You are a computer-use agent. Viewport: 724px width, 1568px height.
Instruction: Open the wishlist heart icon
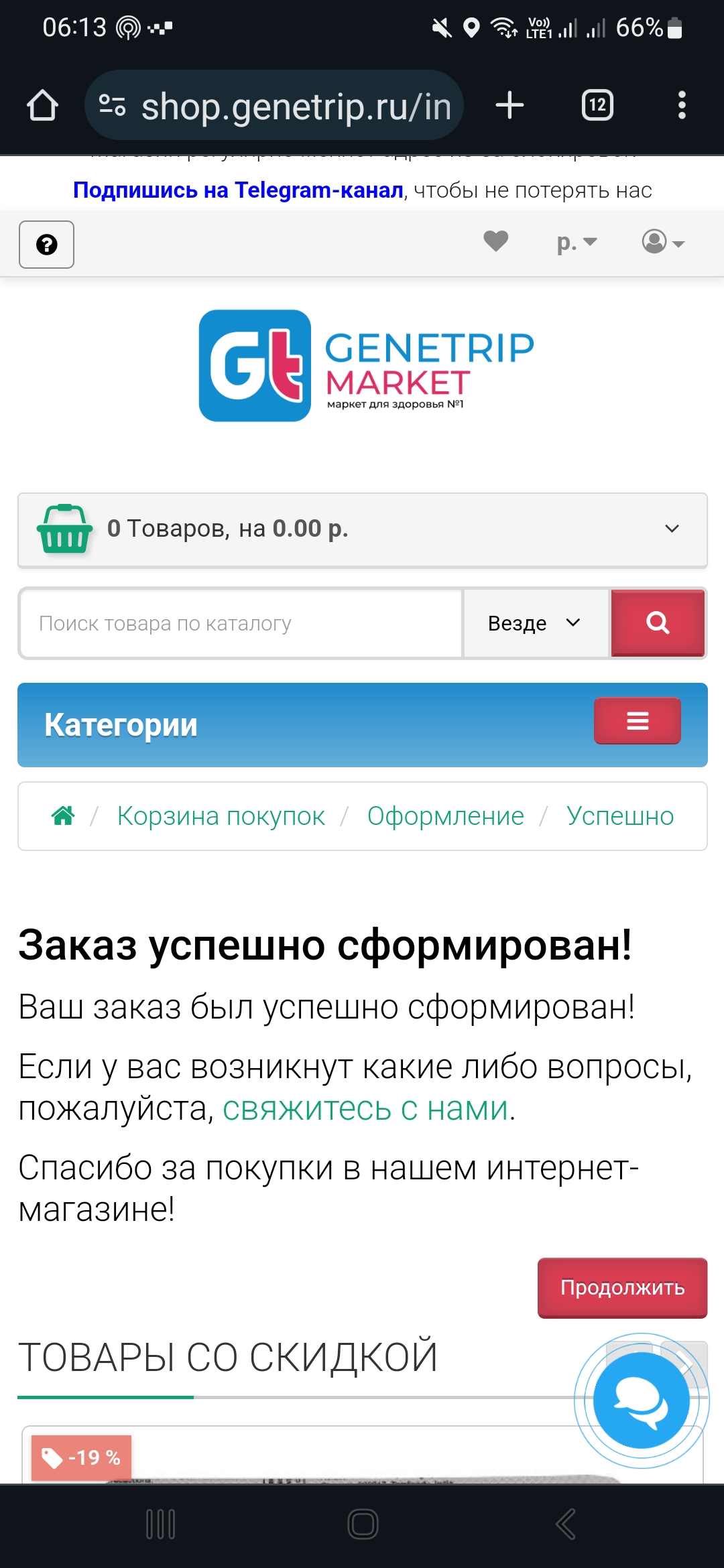[496, 241]
